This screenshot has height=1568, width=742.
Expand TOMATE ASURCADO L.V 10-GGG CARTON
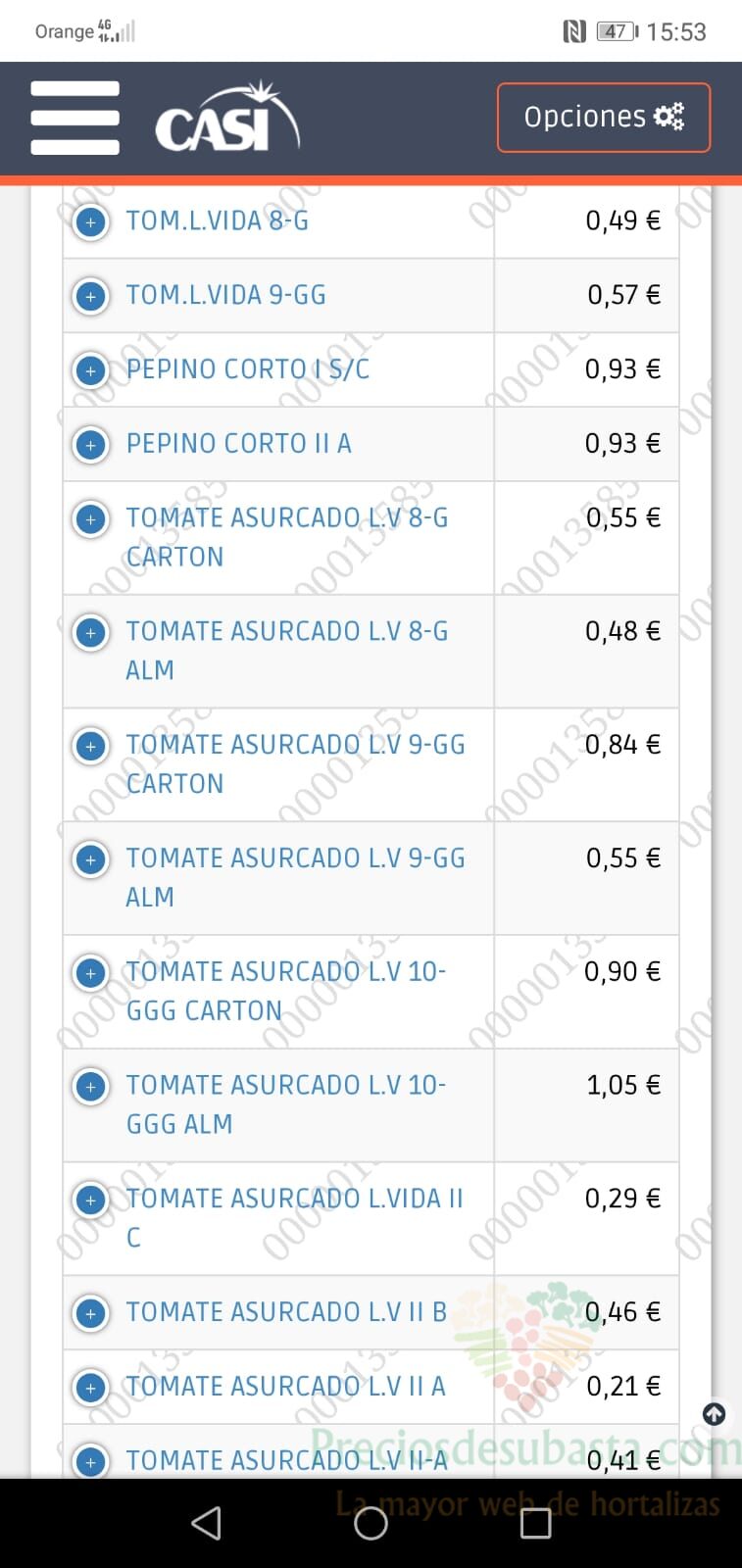pos(91,973)
